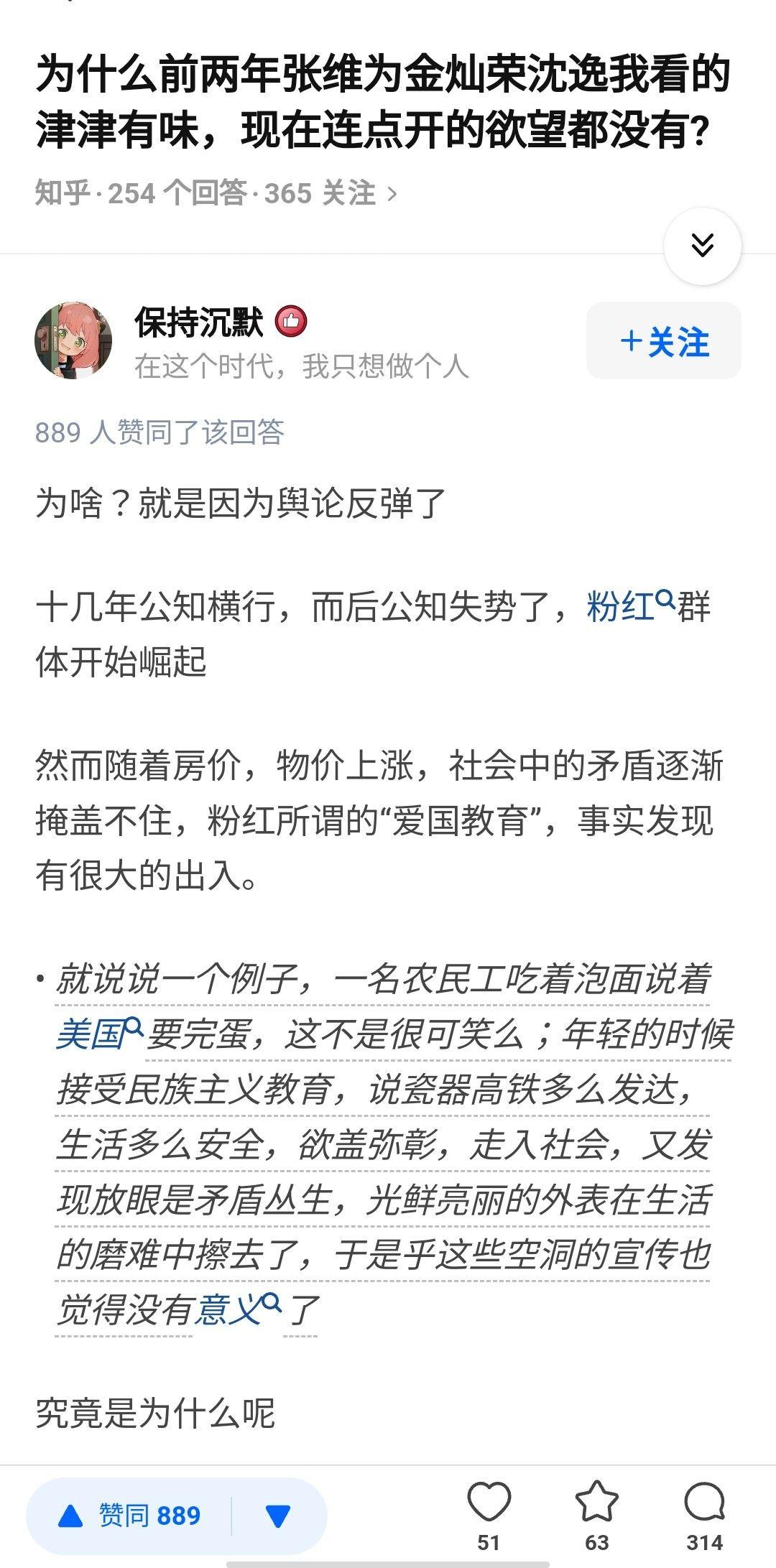Open 保持沉默's profile avatar
This screenshot has width=776, height=1568.
(73, 340)
